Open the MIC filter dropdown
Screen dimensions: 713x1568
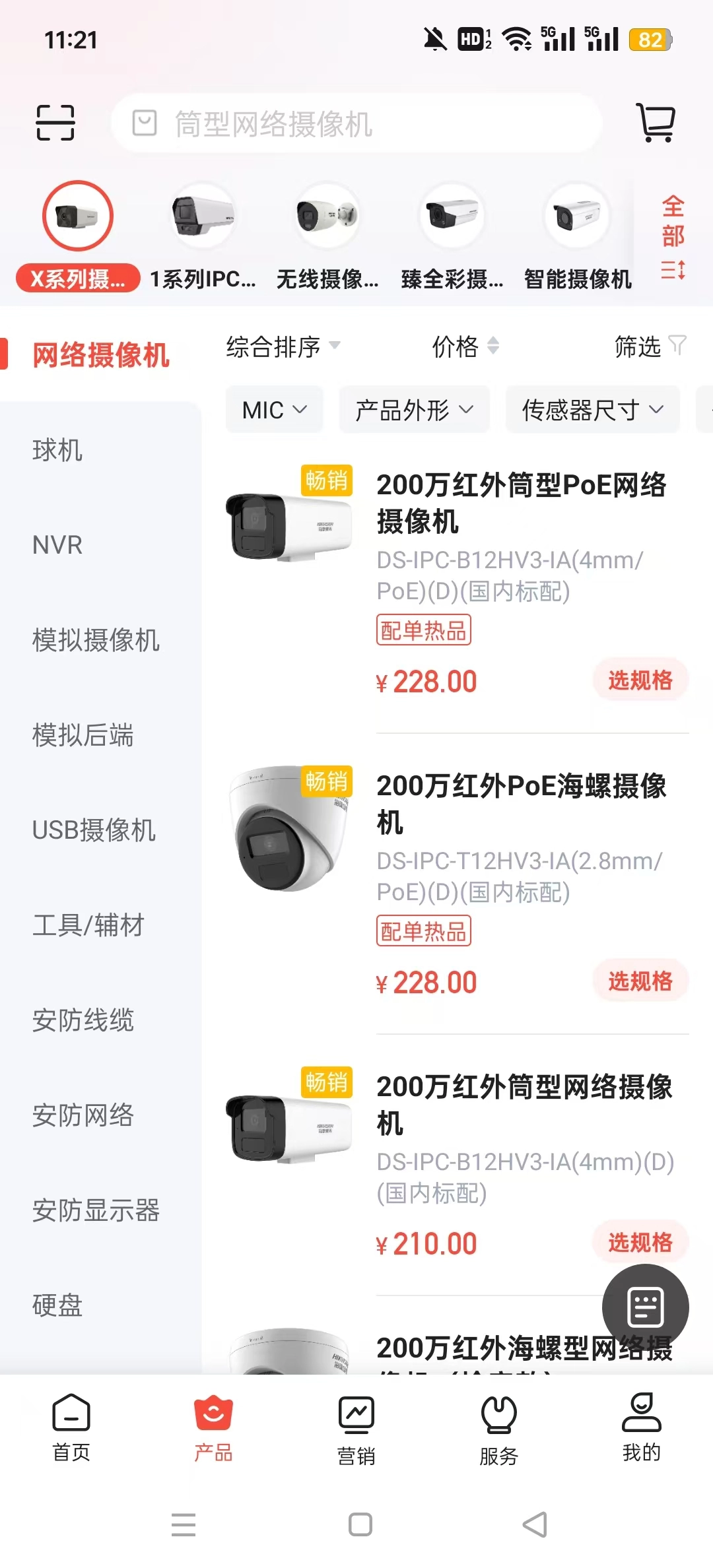coord(273,410)
